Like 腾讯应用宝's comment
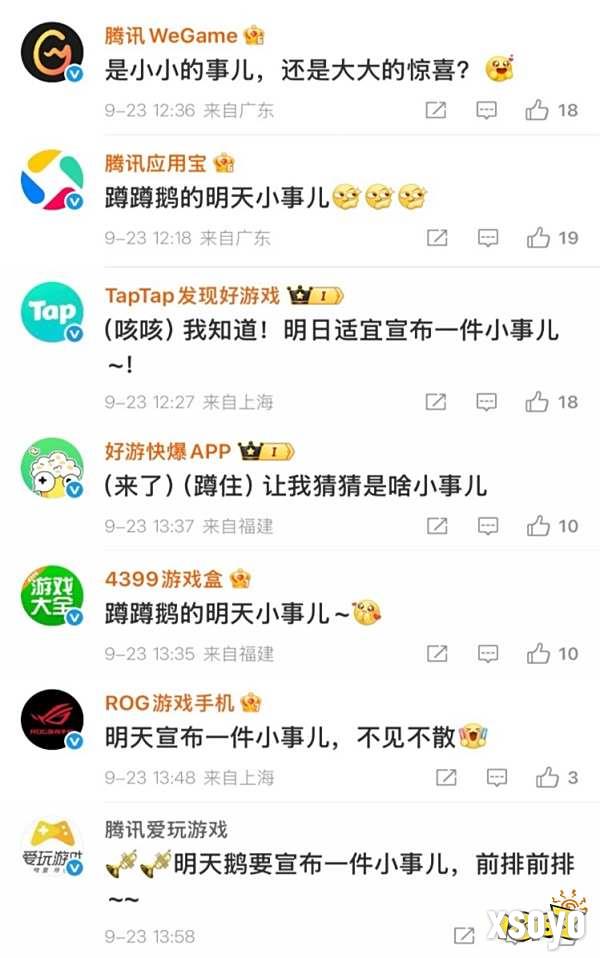Viewport: 600px width, 958px height. coord(539,237)
